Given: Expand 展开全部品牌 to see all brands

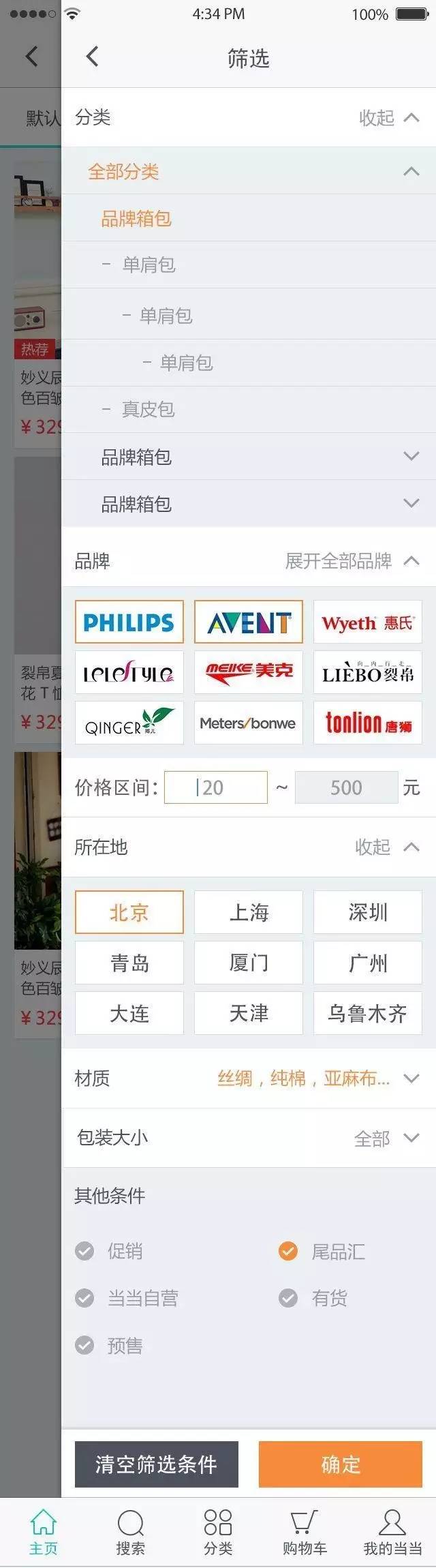Looking at the screenshot, I should coord(352,561).
